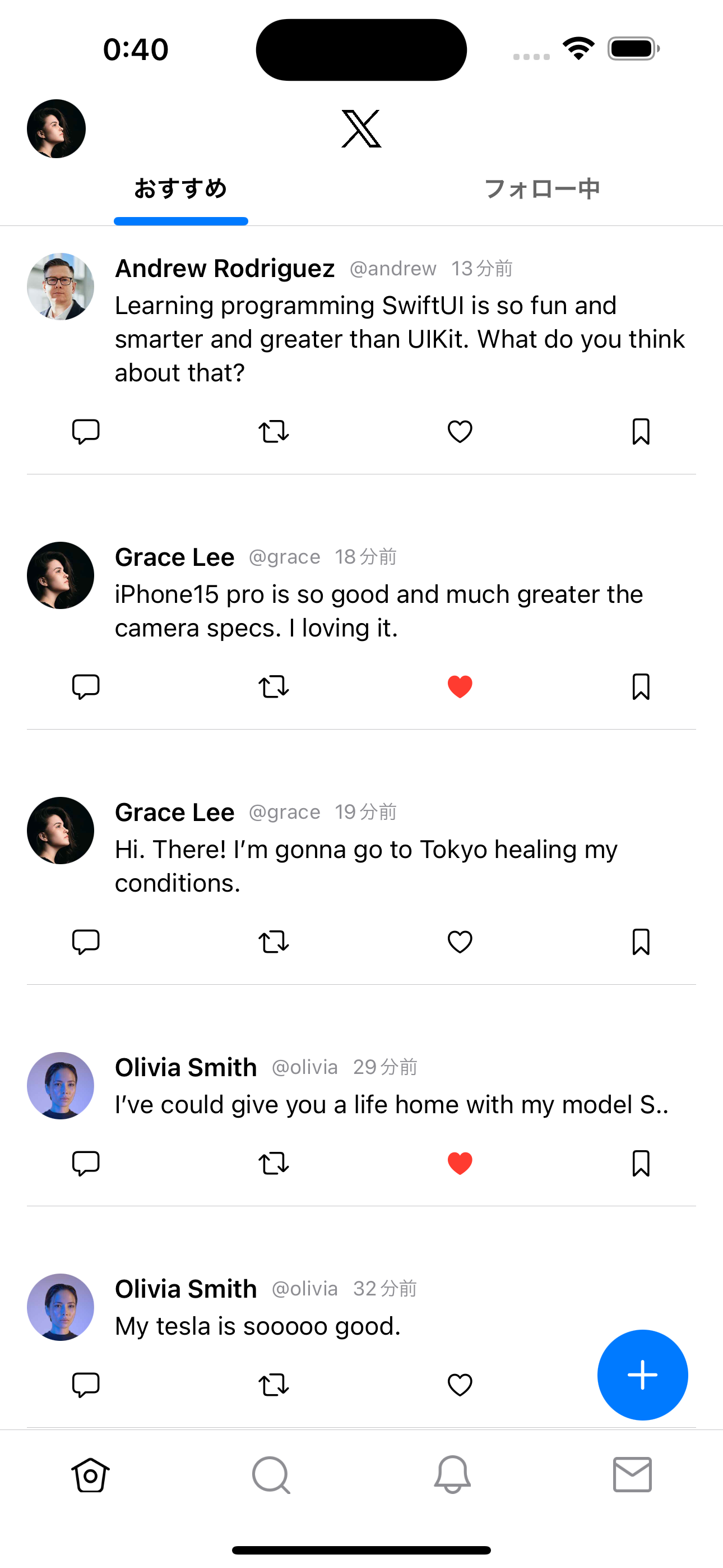723x1568 pixels.
Task: Switch to the フォロー中 tab
Action: click(543, 188)
